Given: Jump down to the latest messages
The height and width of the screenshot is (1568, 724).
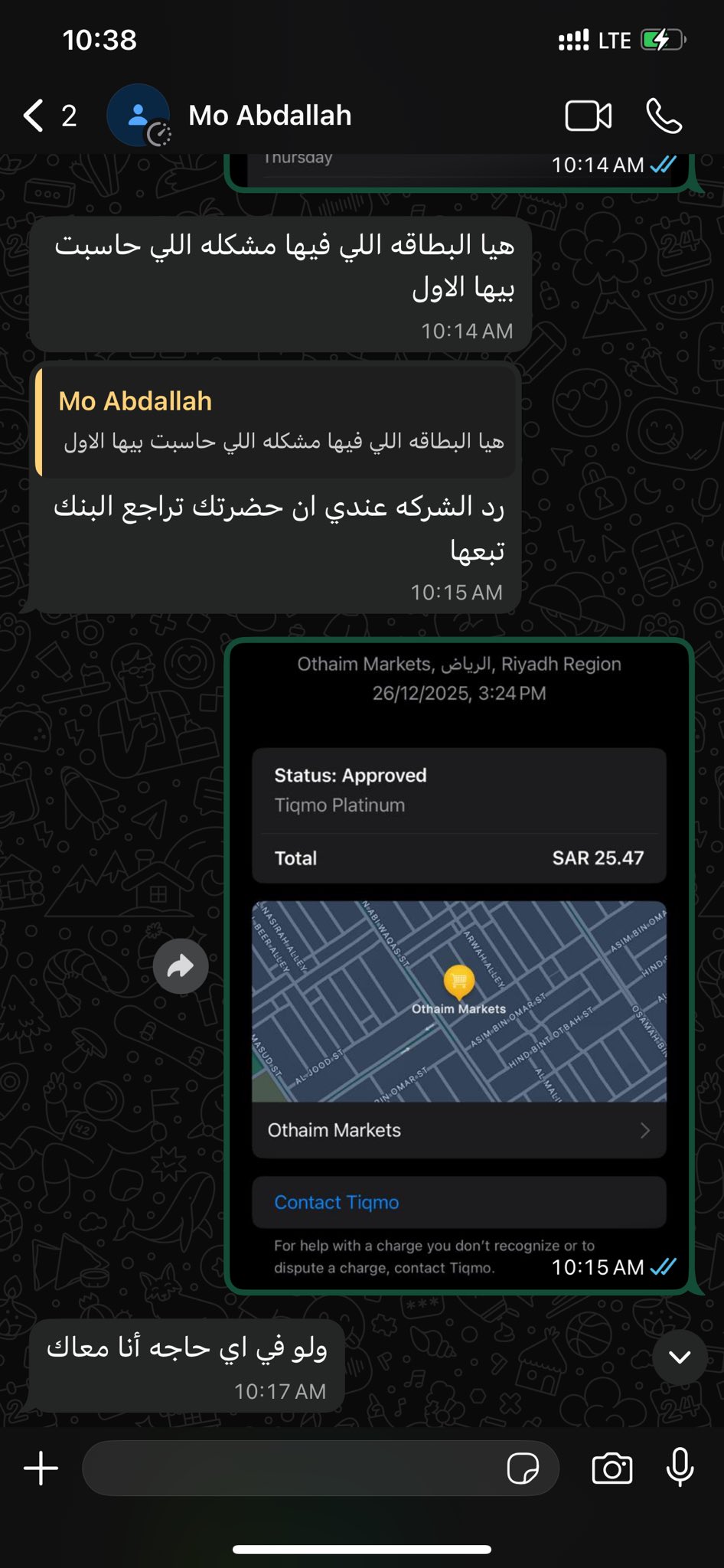Looking at the screenshot, I should (680, 1357).
